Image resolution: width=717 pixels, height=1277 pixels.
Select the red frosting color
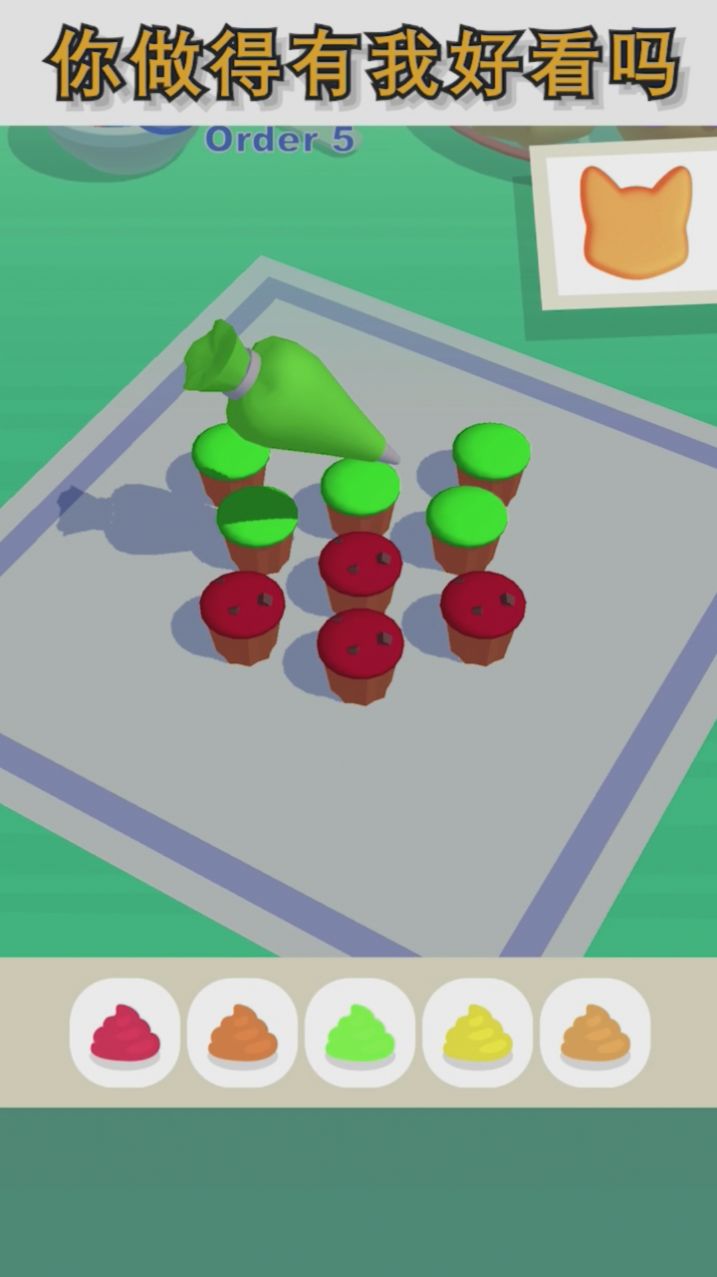click(x=125, y=1034)
